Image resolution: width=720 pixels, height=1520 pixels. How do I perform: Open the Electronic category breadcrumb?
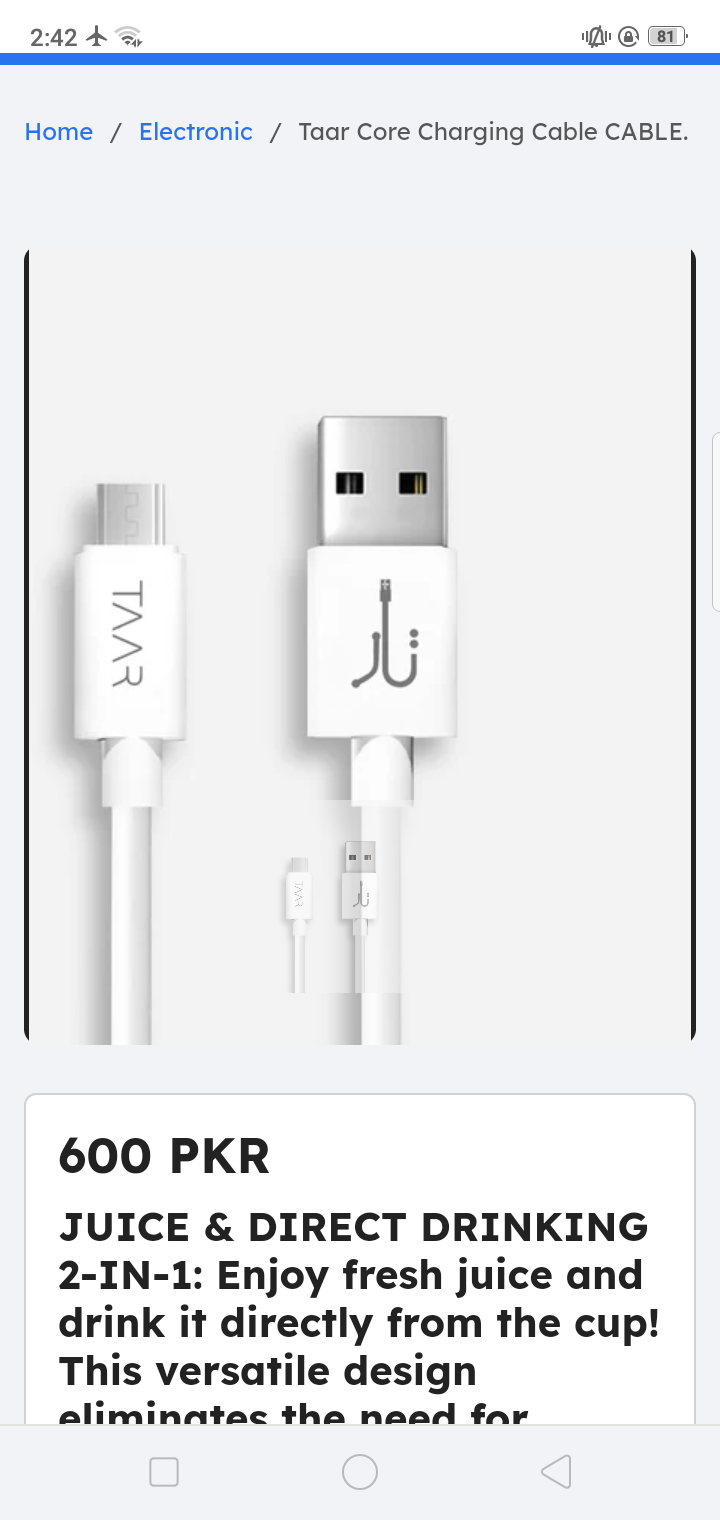click(x=195, y=132)
